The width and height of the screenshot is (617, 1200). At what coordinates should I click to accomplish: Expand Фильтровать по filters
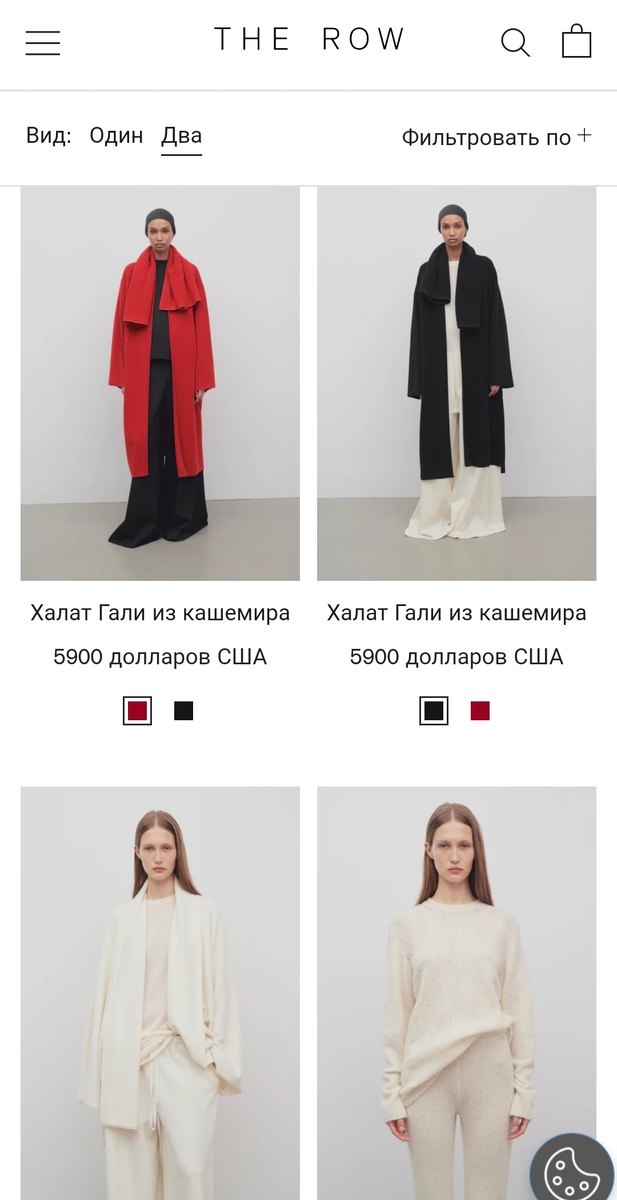(x=496, y=137)
